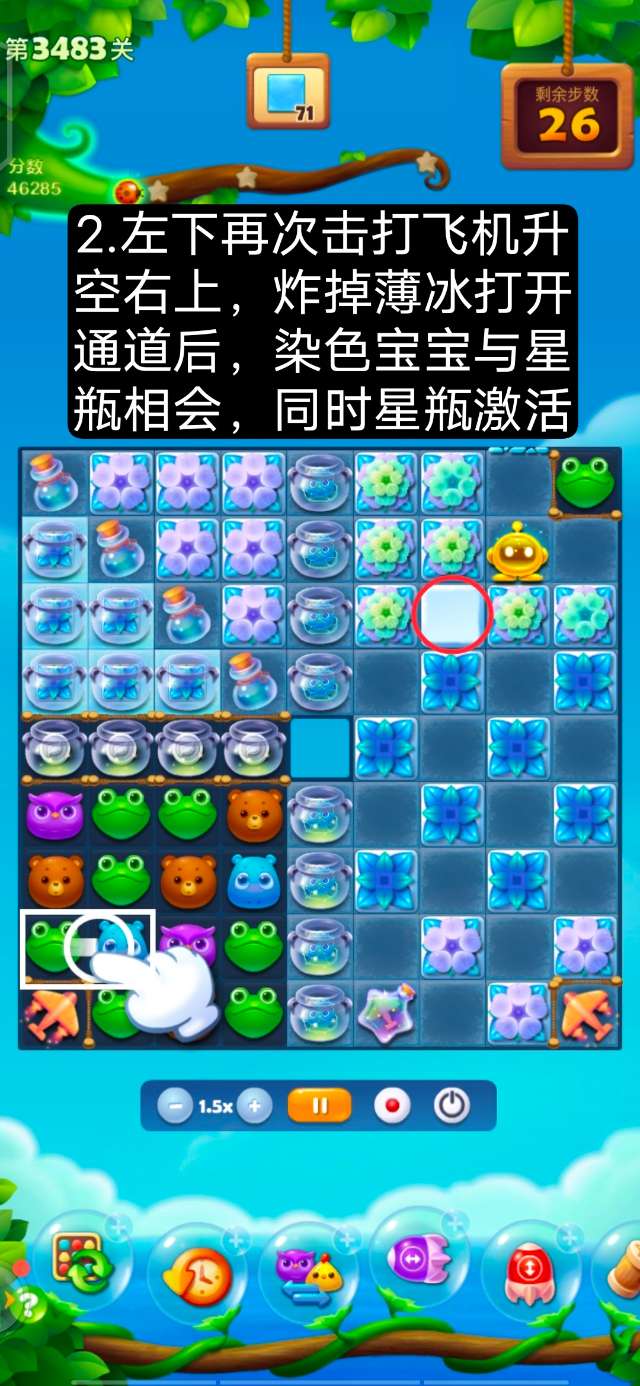Viewport: 640px width, 1386px height.
Task: Tap the power button on the control bar
Action: (x=452, y=1106)
